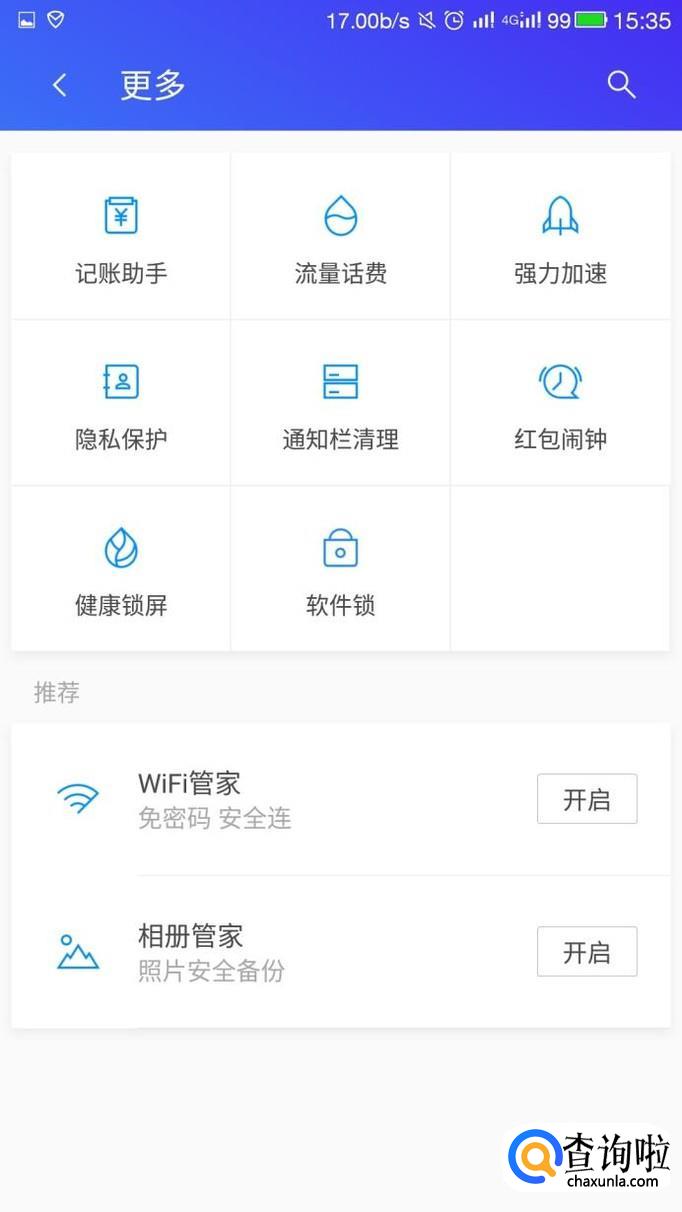Enable WiFi管家 with its 开启 button
682x1212 pixels.
pyautogui.click(x=587, y=799)
